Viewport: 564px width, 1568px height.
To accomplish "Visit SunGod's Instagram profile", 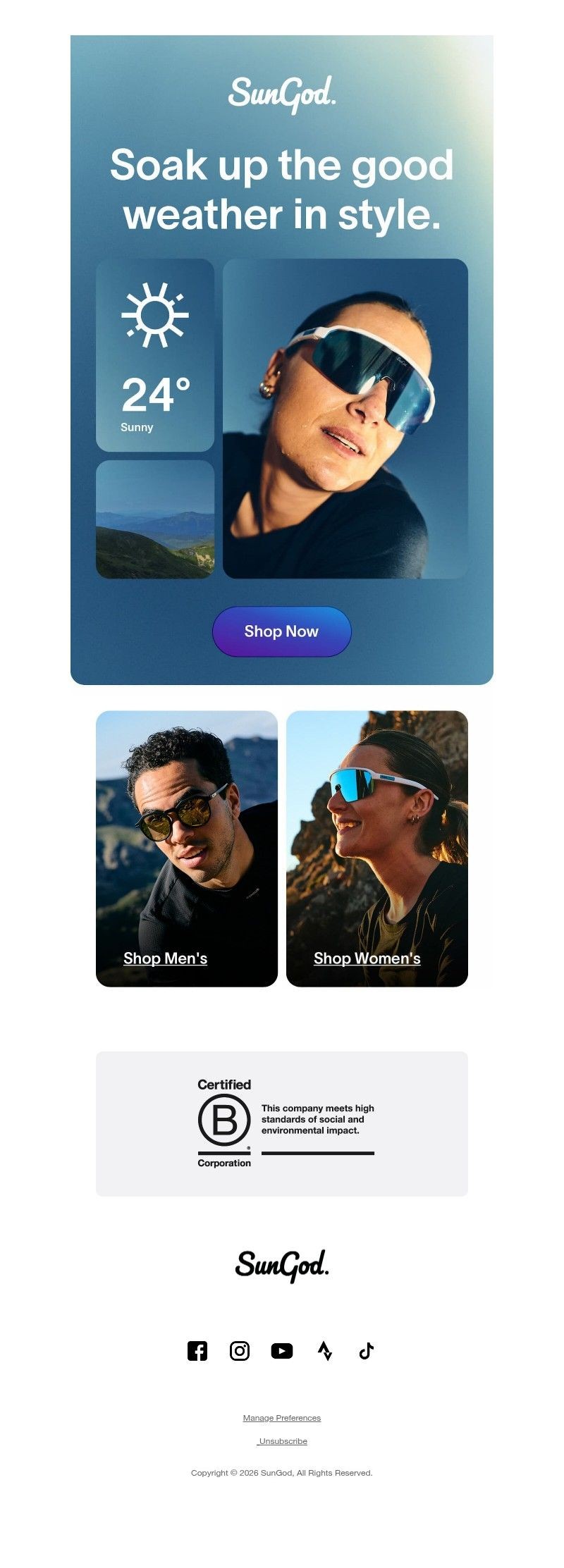I will pyautogui.click(x=240, y=1351).
